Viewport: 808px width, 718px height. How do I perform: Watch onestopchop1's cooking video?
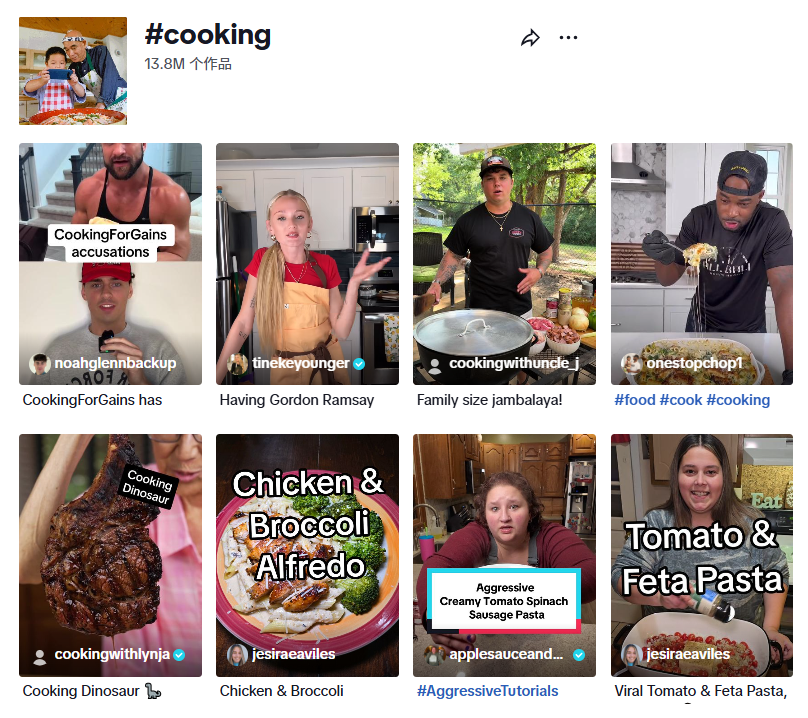pyautogui.click(x=701, y=263)
